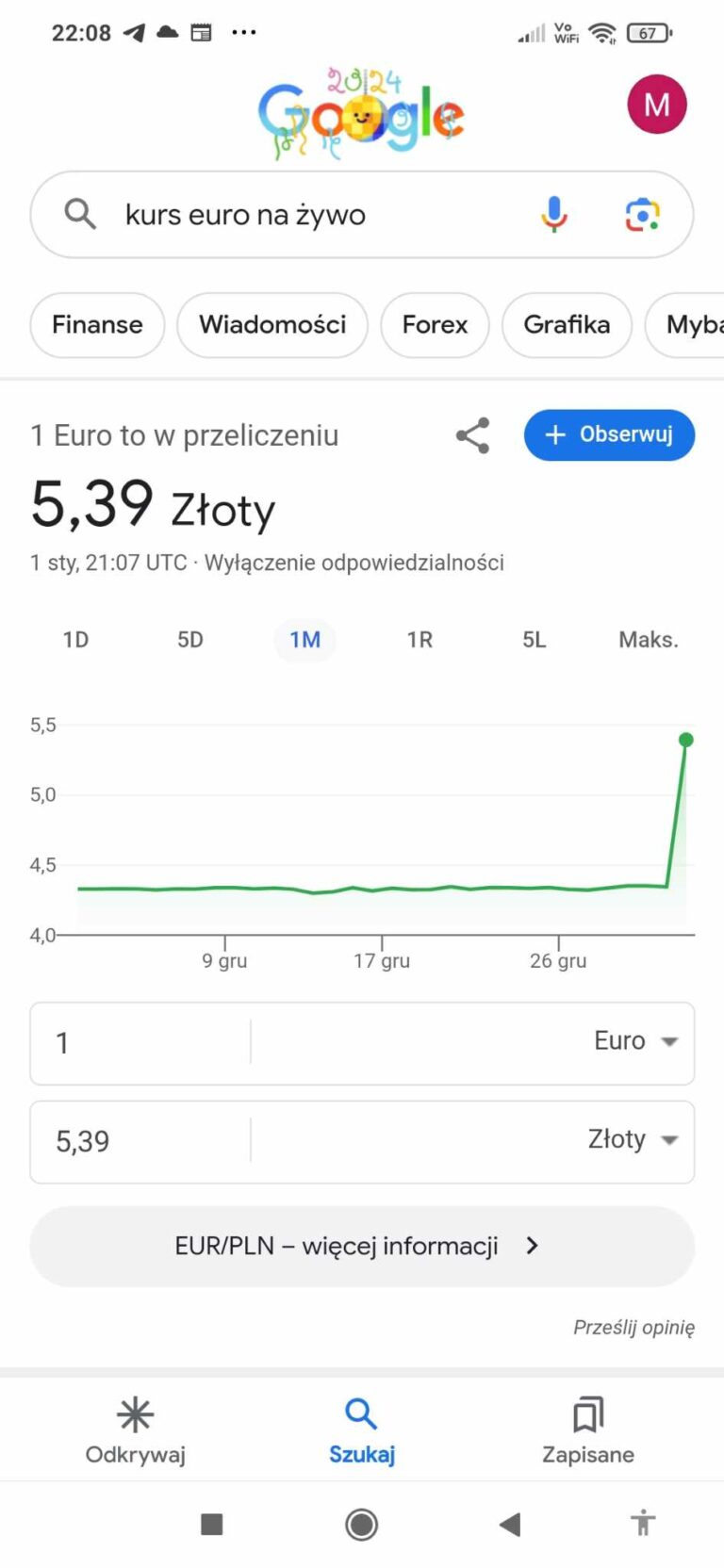
Task: Show the 5D chart range
Action: pos(190,641)
